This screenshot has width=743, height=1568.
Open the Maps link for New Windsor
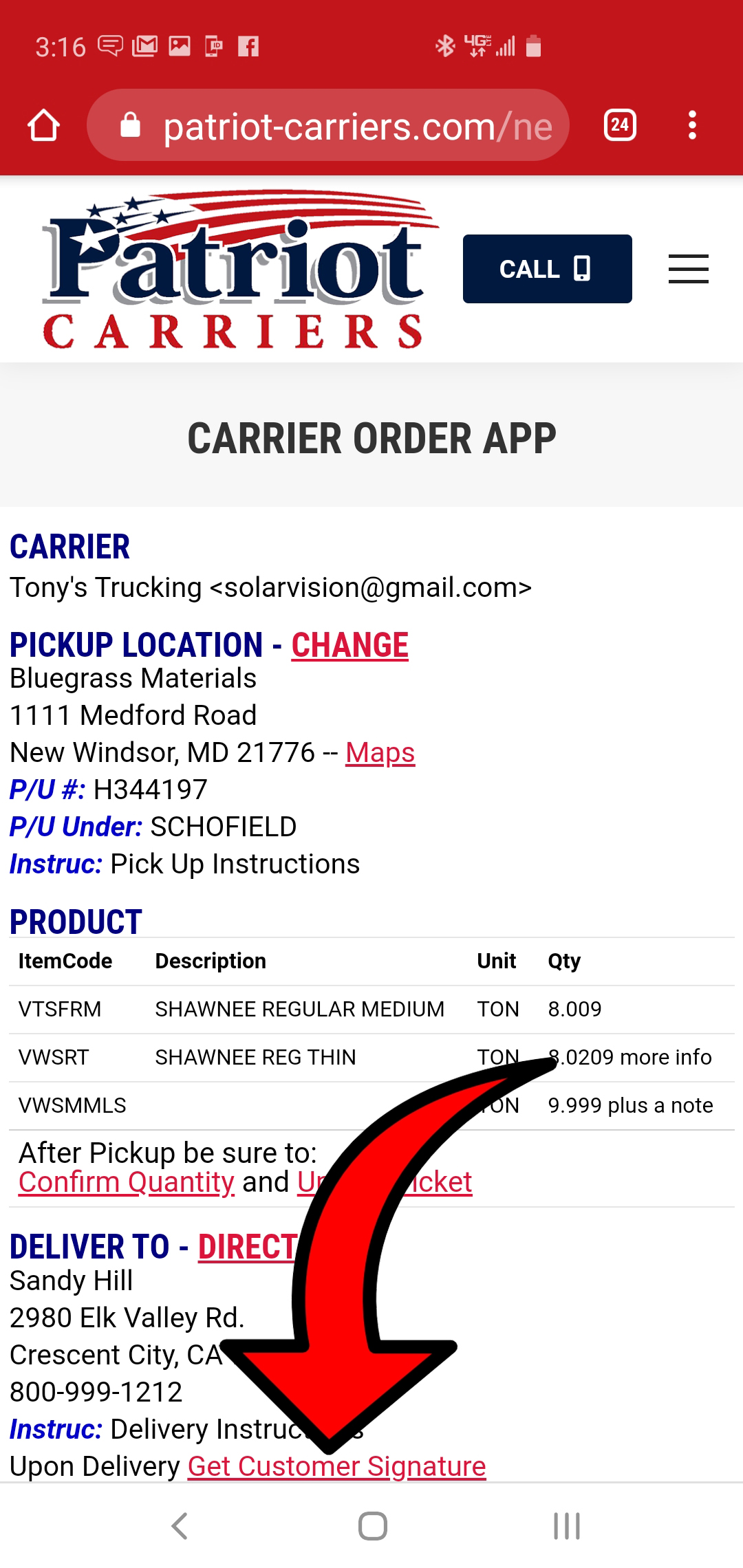[380, 753]
